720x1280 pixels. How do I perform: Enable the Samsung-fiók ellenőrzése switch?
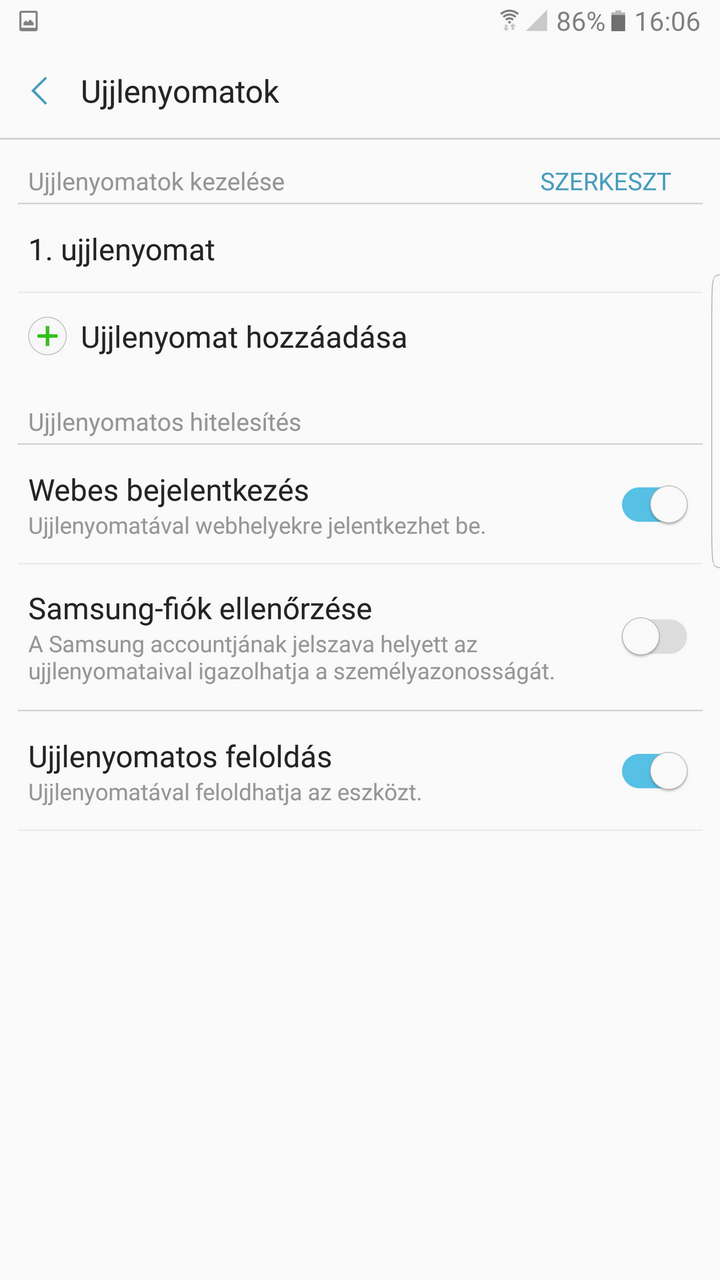tap(654, 637)
